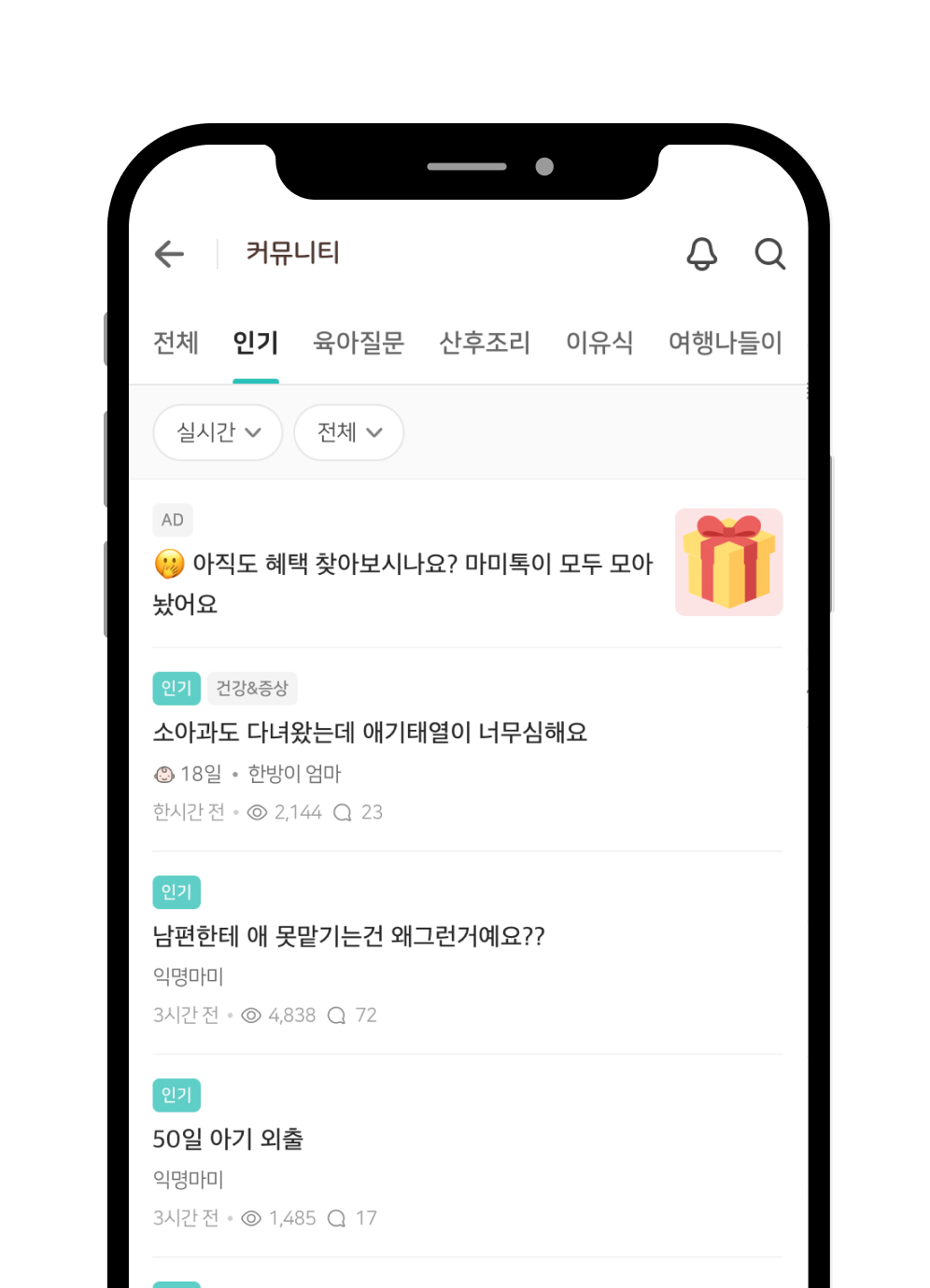The image size is (930, 1288).
Task: Go back from the community page
Action: point(169,254)
